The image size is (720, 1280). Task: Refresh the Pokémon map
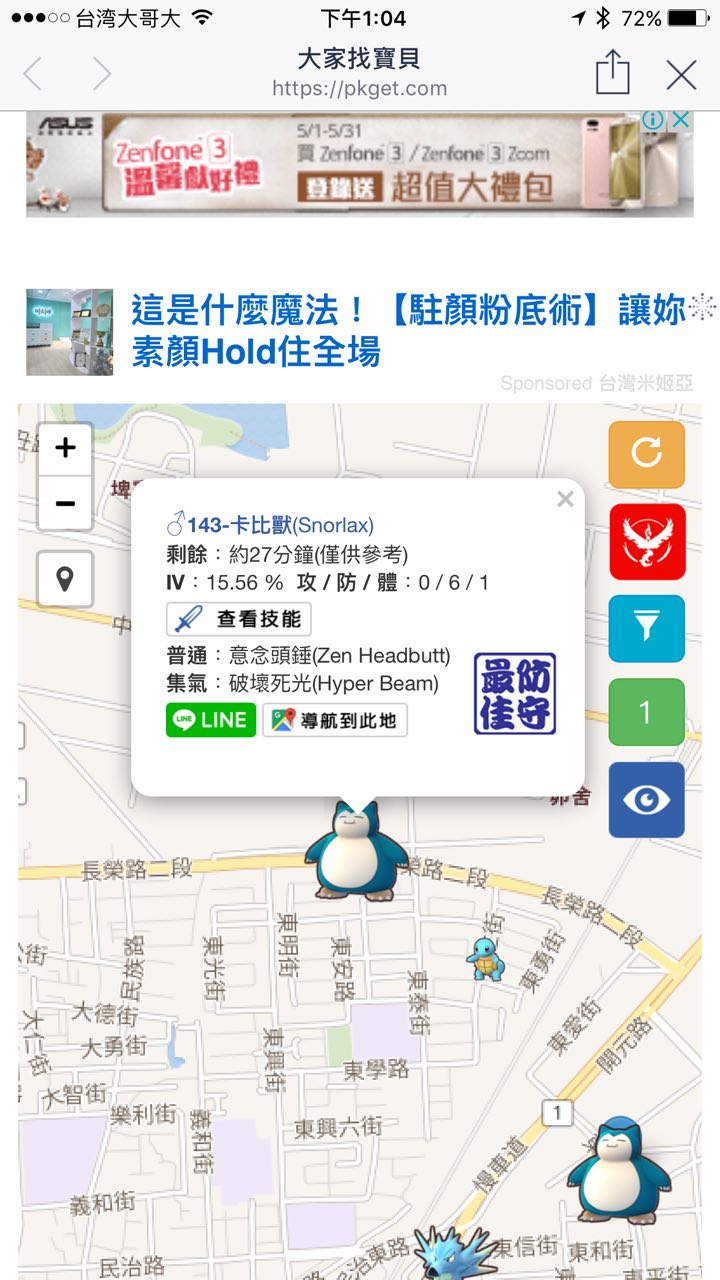coord(647,455)
